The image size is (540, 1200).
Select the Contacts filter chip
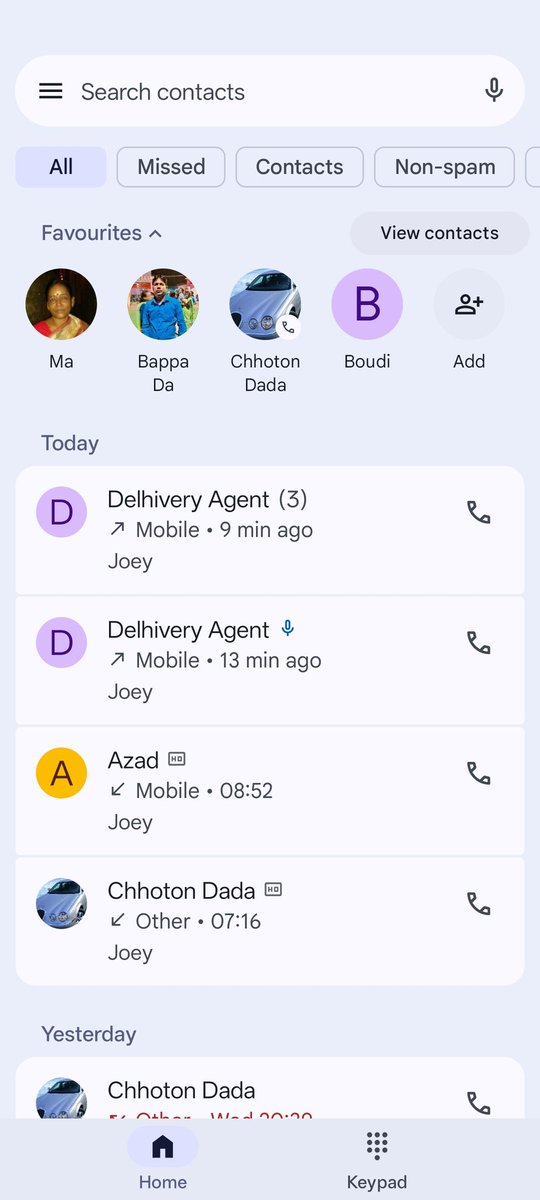click(299, 167)
